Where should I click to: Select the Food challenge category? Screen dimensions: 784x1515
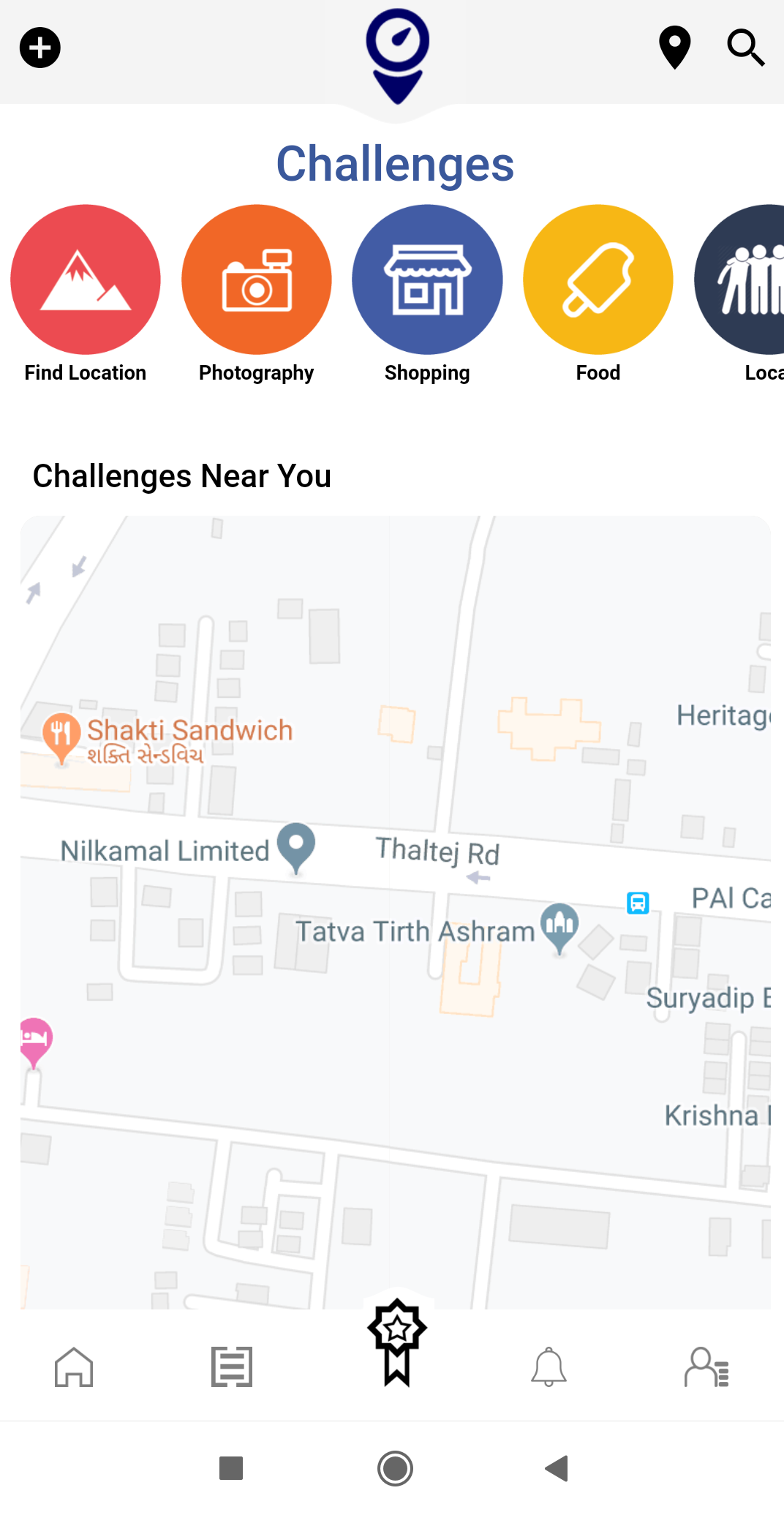point(598,279)
